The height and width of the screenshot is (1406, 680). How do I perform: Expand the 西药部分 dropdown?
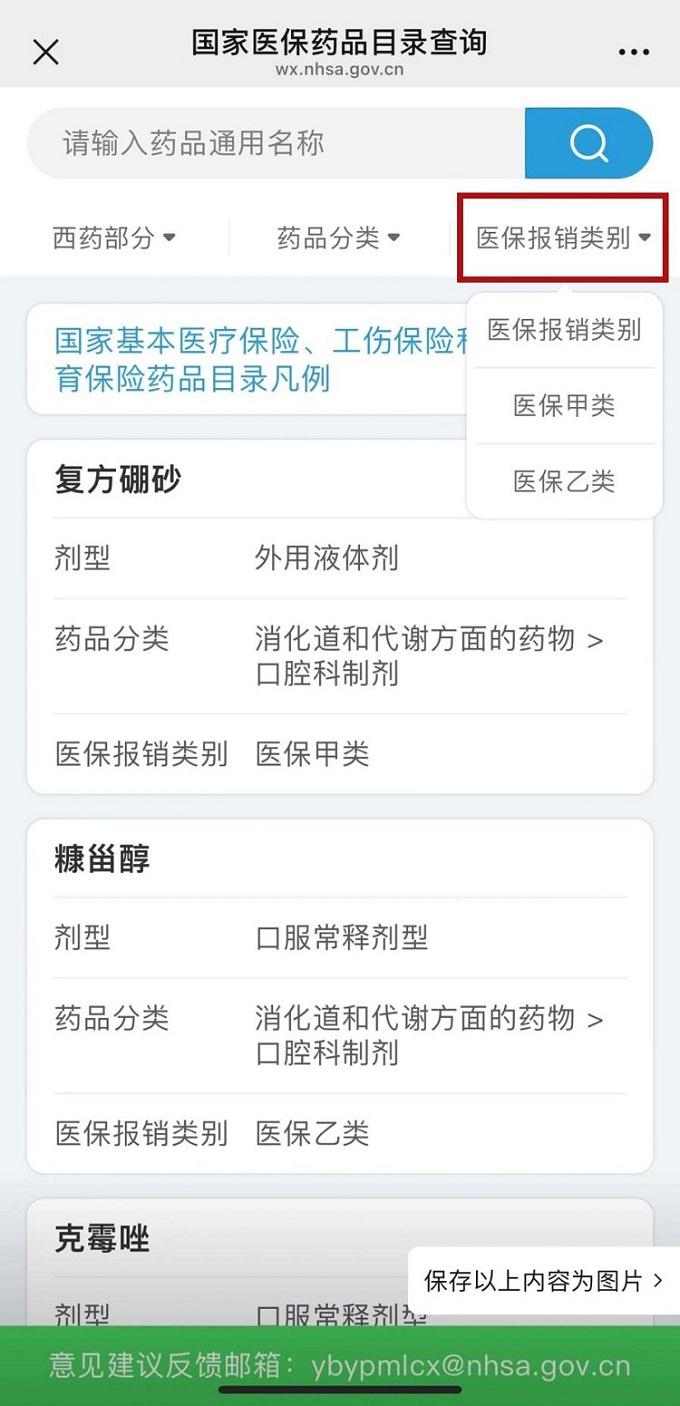click(x=114, y=238)
